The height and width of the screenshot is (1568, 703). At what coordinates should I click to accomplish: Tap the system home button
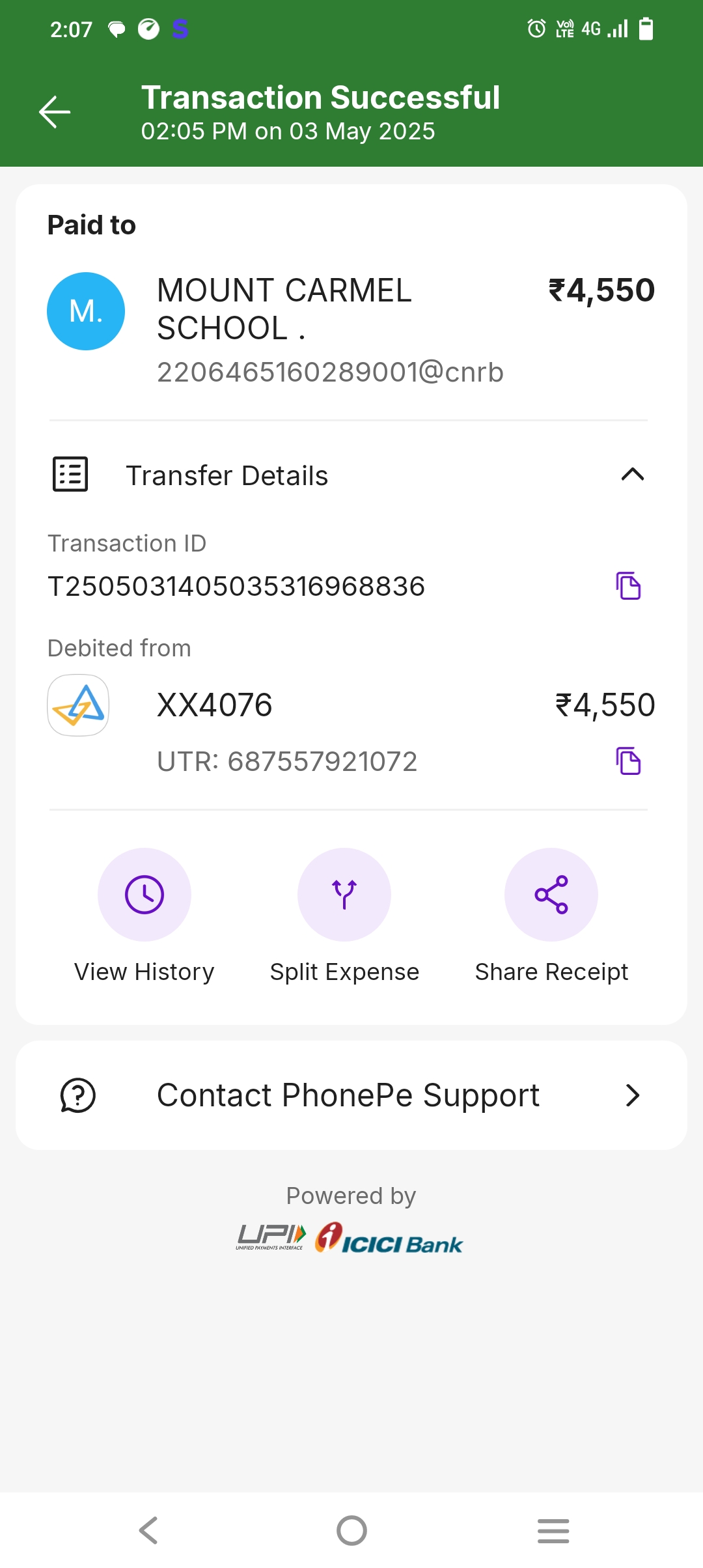[351, 1530]
